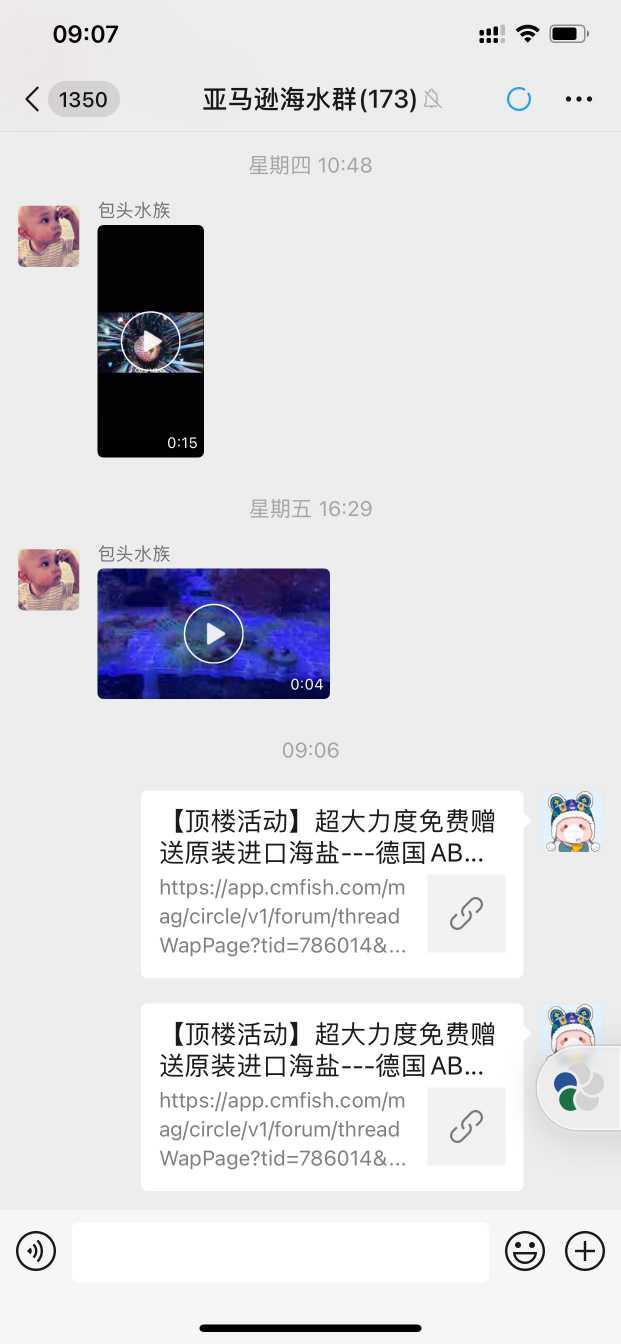
Task: Go back to the chat list
Action: tap(33, 99)
